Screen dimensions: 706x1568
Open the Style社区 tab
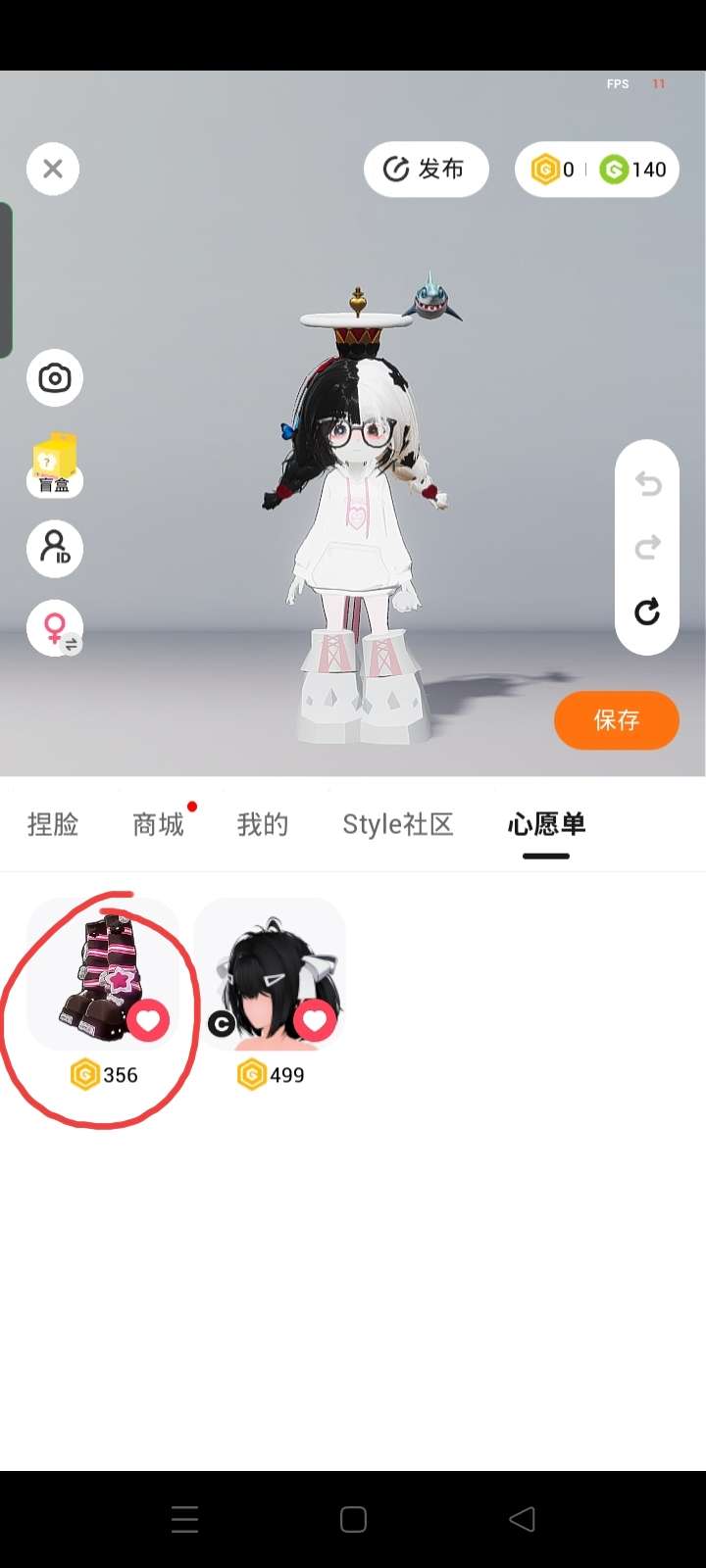click(x=398, y=825)
